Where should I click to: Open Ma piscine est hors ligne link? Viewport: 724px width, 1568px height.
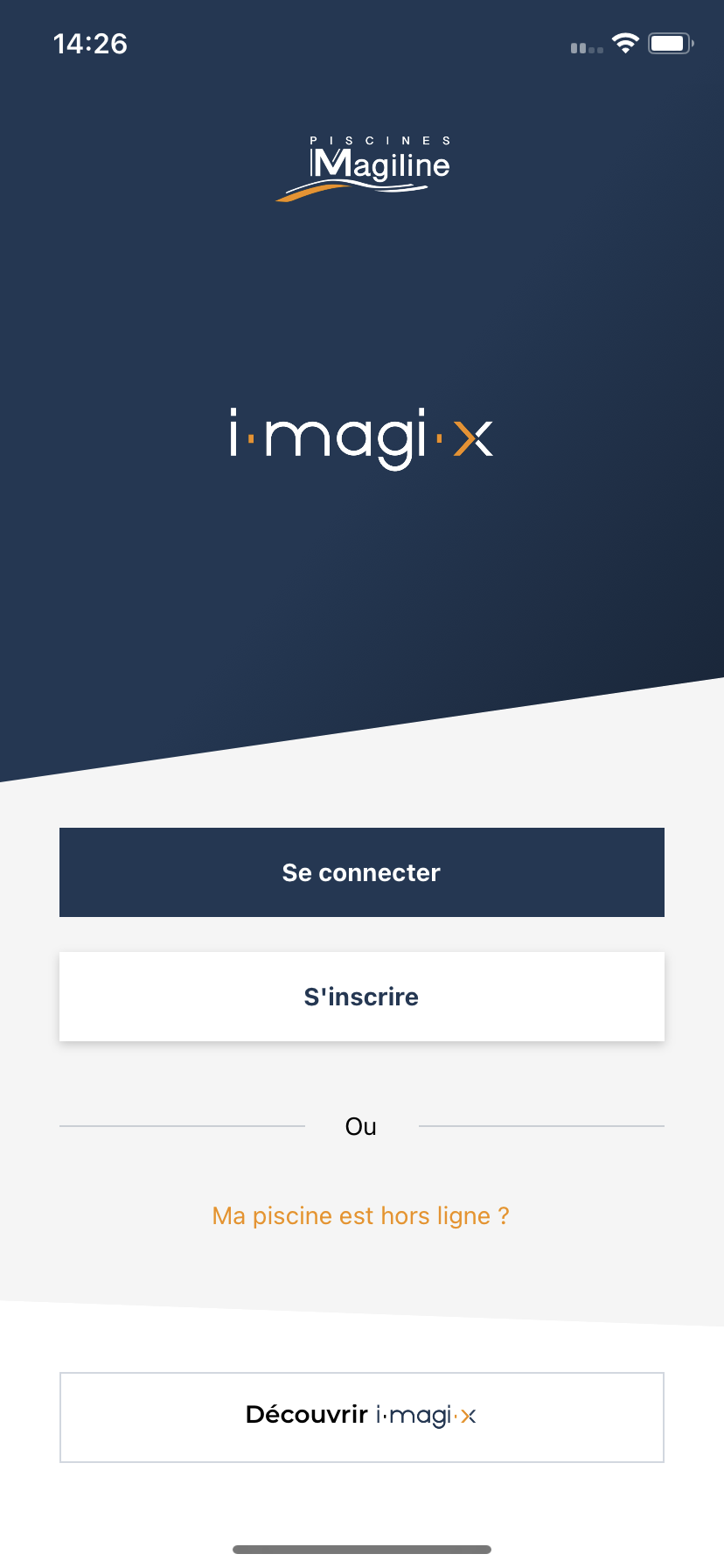pos(361,1215)
